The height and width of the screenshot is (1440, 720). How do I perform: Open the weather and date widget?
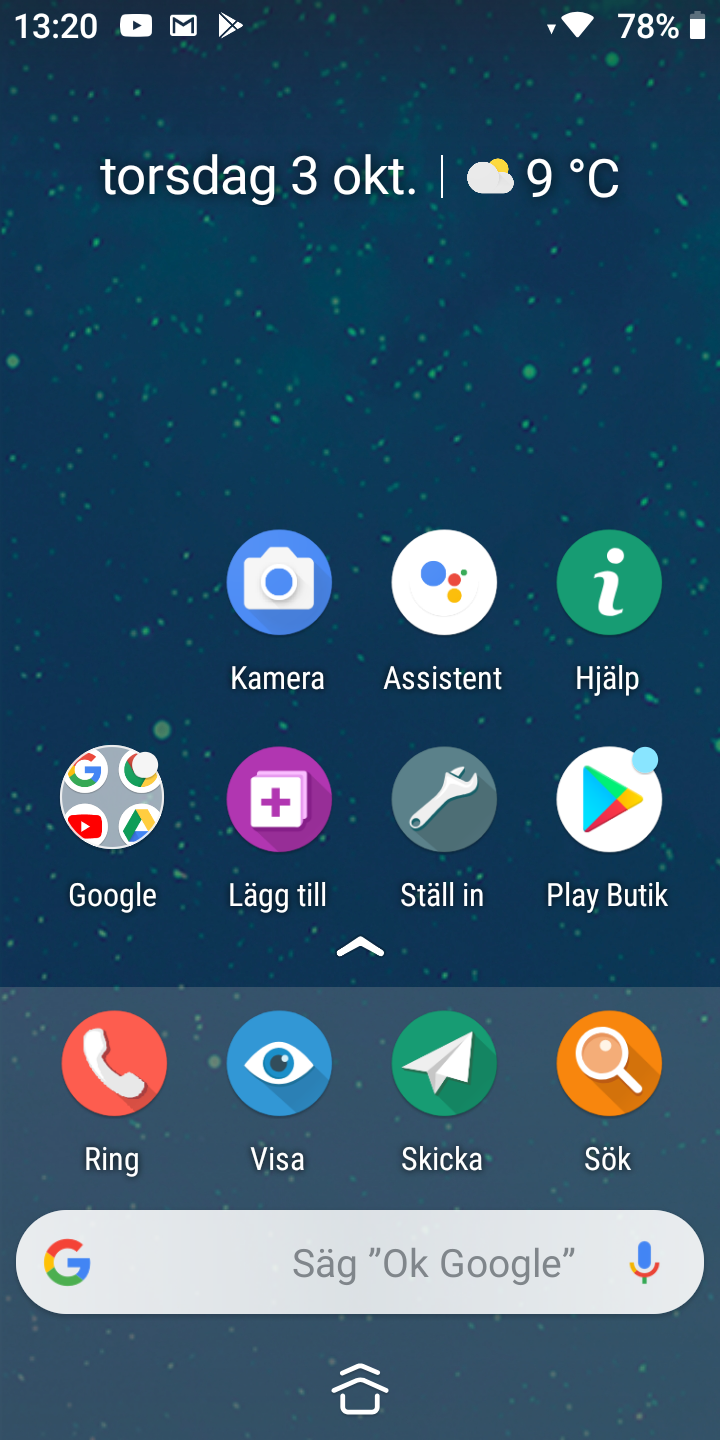360,178
